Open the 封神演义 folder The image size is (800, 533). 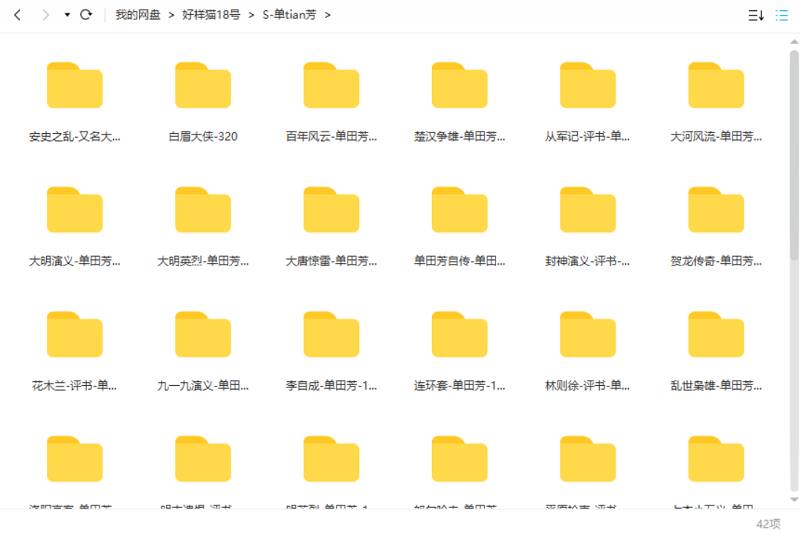pyautogui.click(x=587, y=211)
